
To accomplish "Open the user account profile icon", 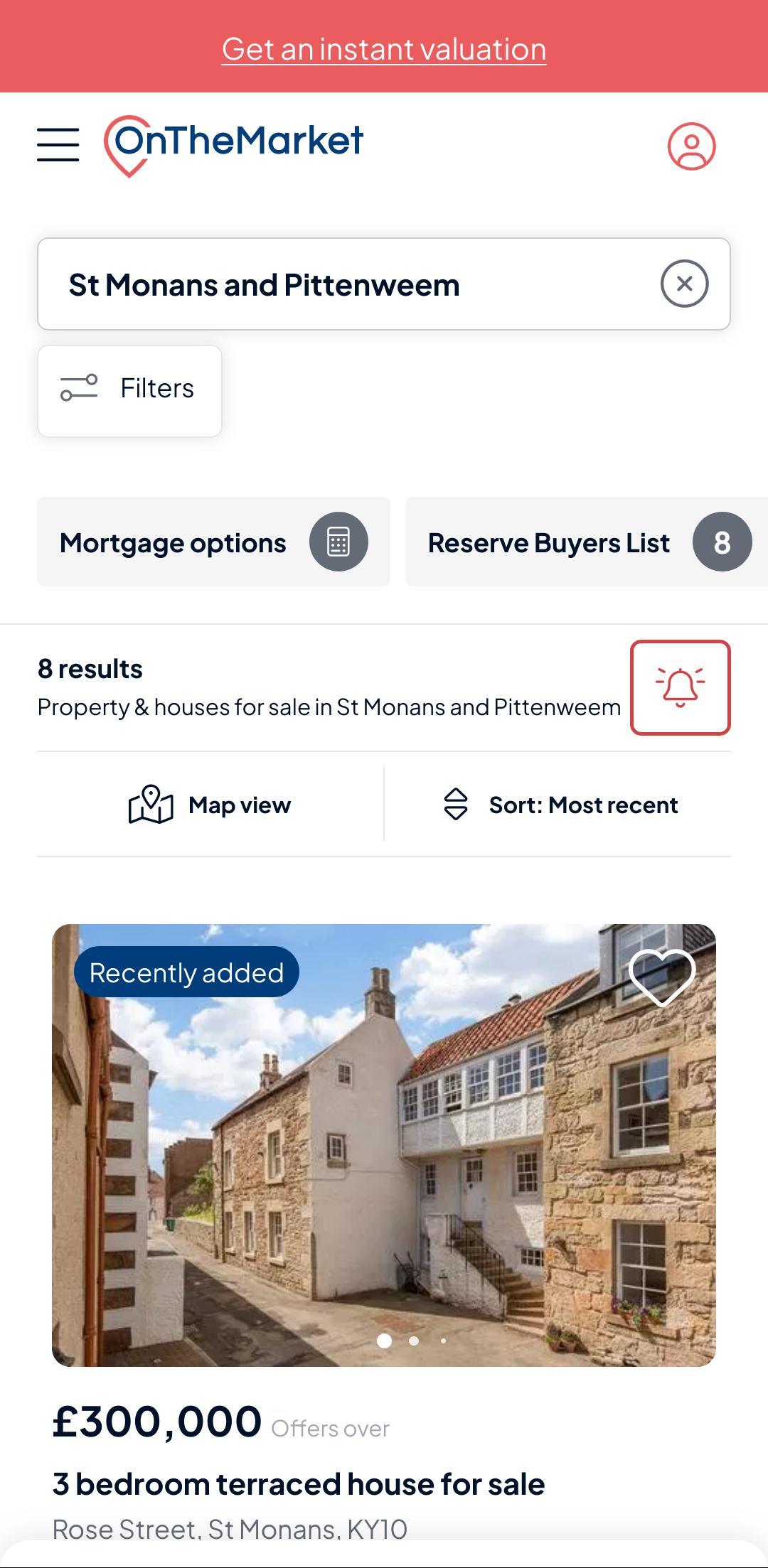I will coord(691,146).
